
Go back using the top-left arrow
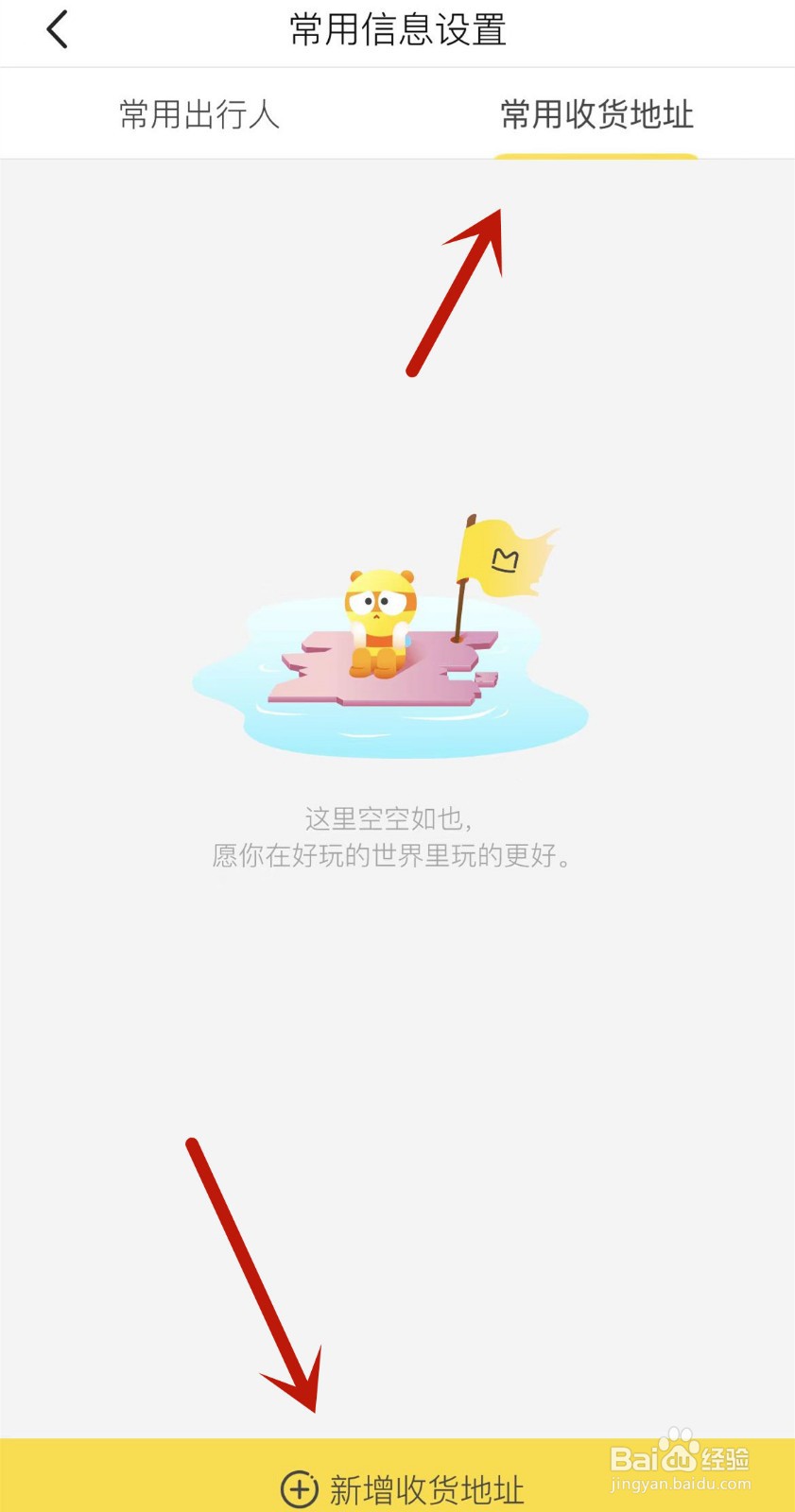point(58,29)
